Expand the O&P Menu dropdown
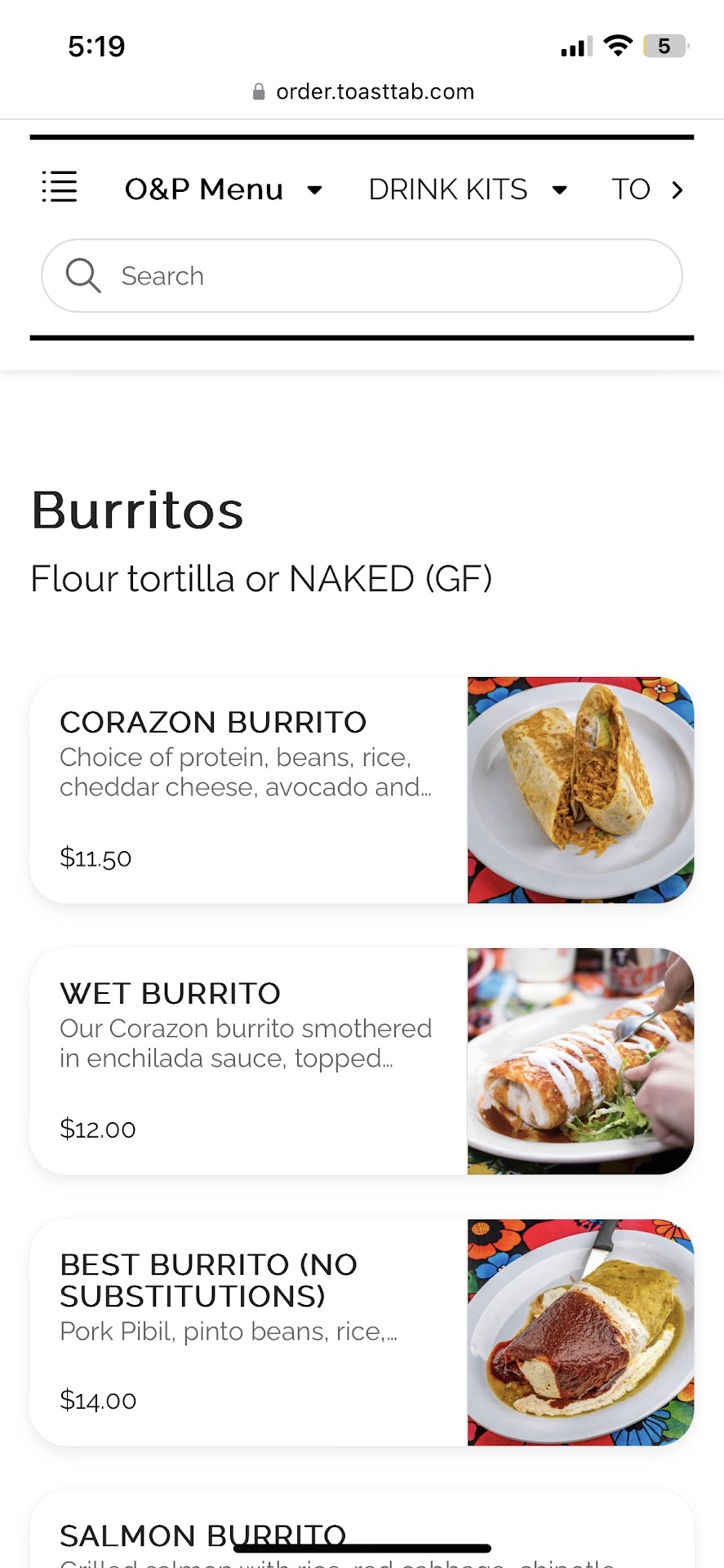 point(223,189)
